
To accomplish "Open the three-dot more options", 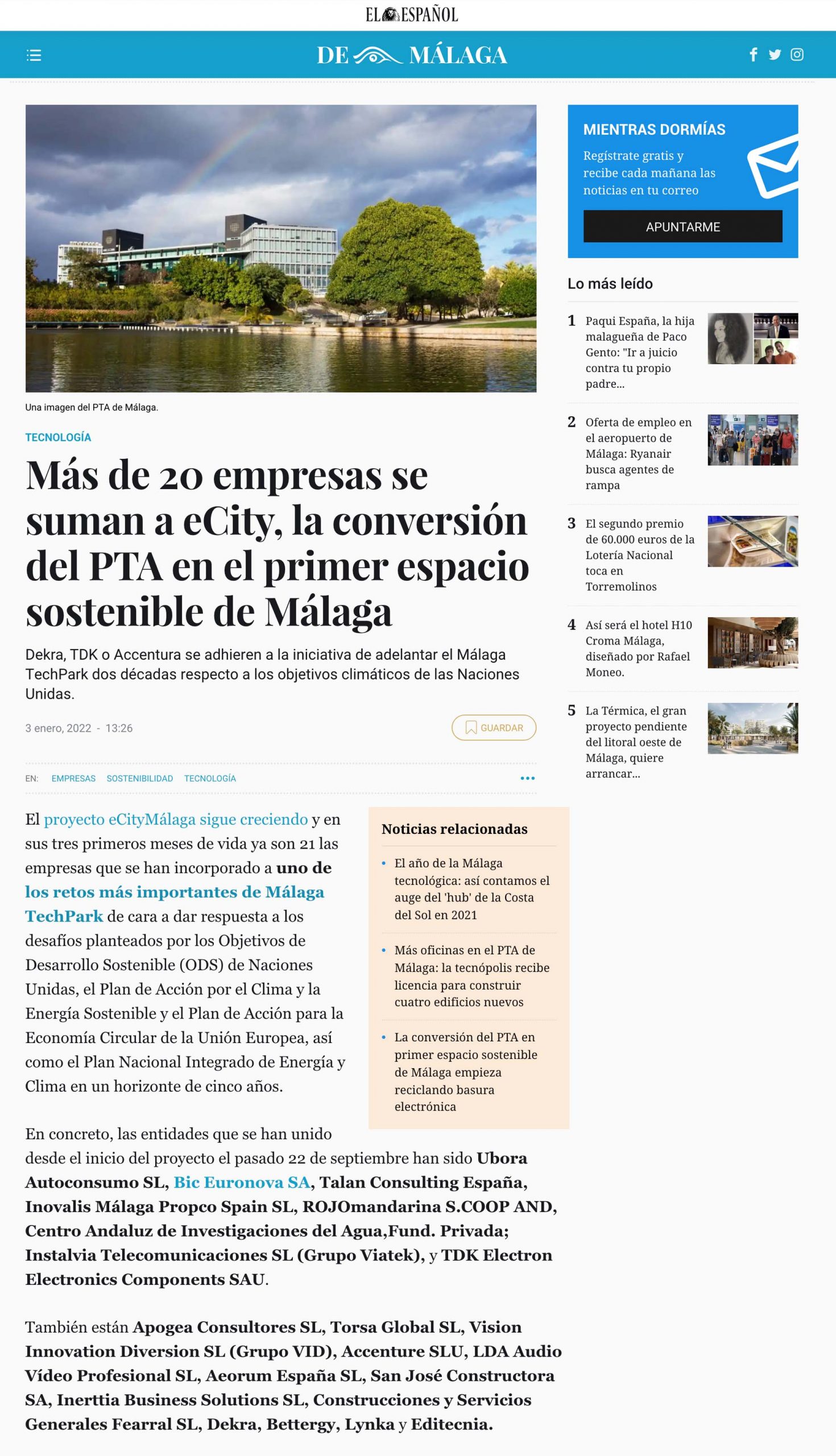I will pyautogui.click(x=527, y=779).
